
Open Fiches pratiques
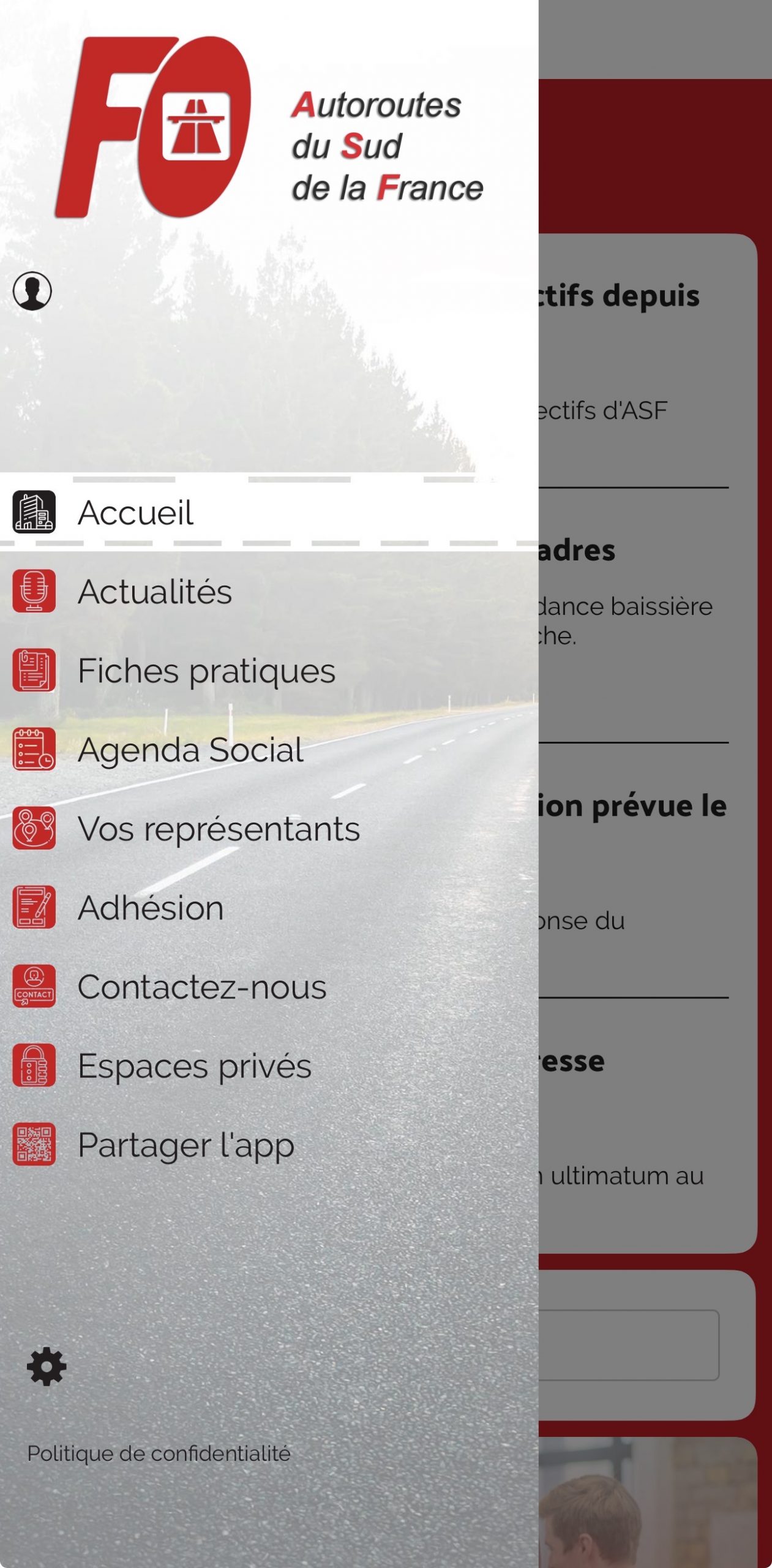pos(206,671)
